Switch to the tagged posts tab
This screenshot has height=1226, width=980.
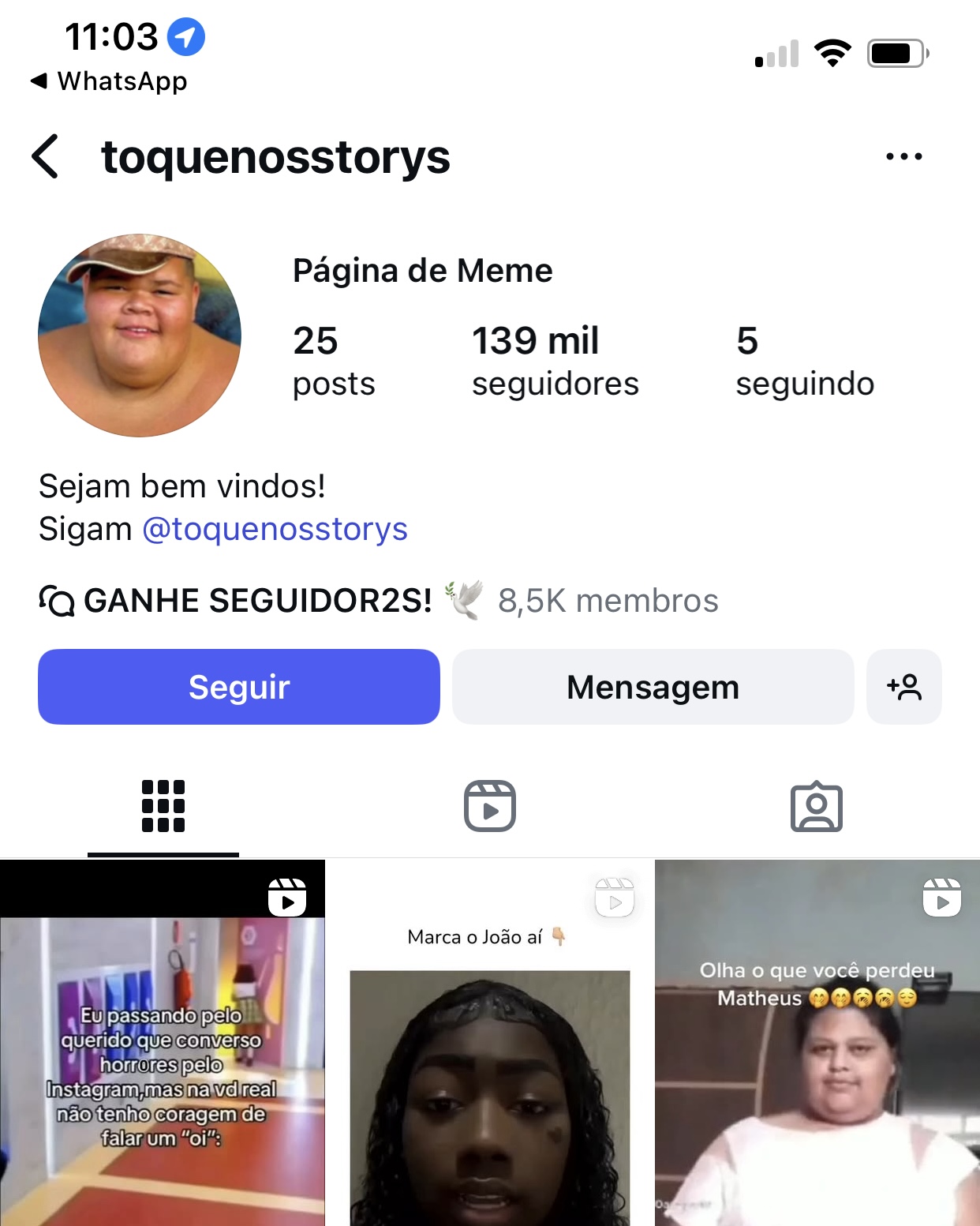tap(816, 806)
